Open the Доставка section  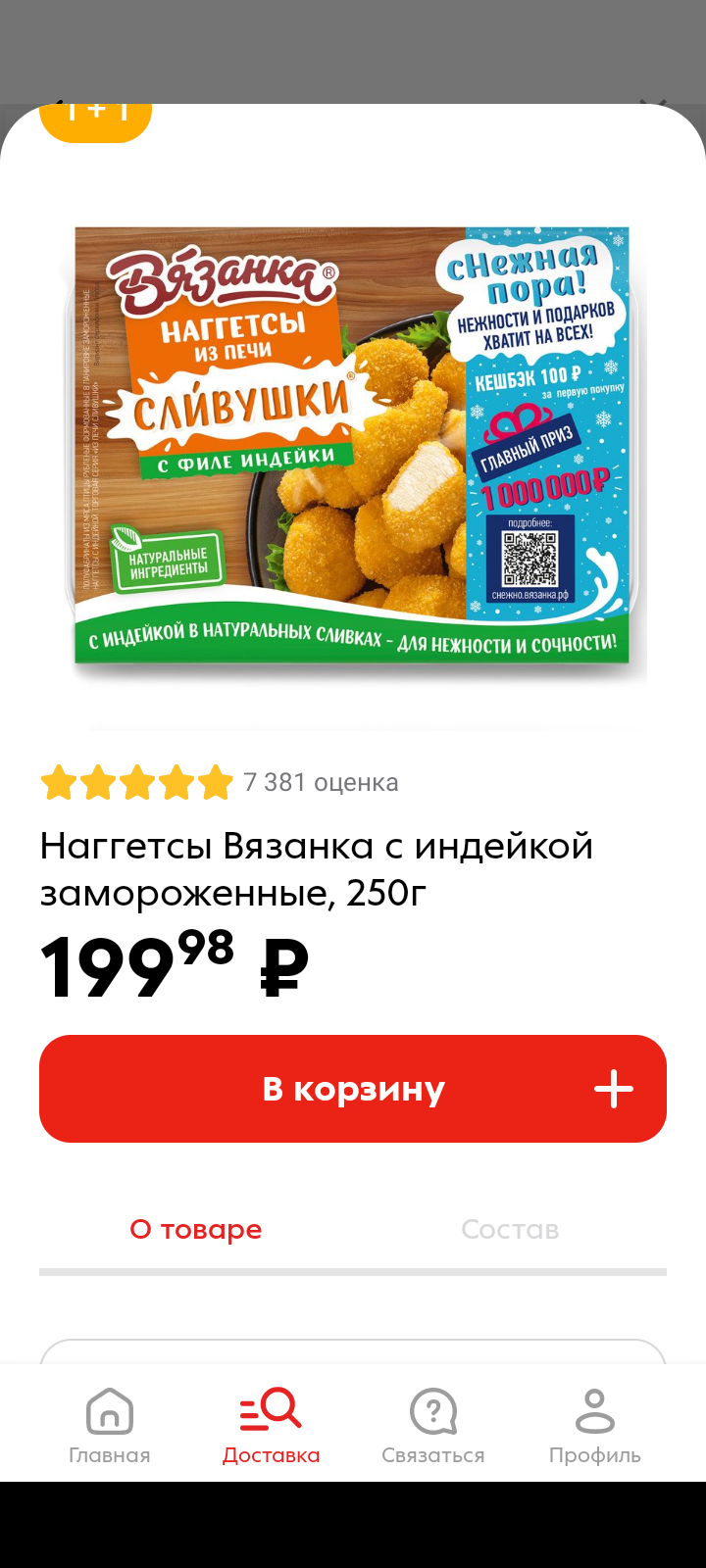click(x=271, y=1426)
